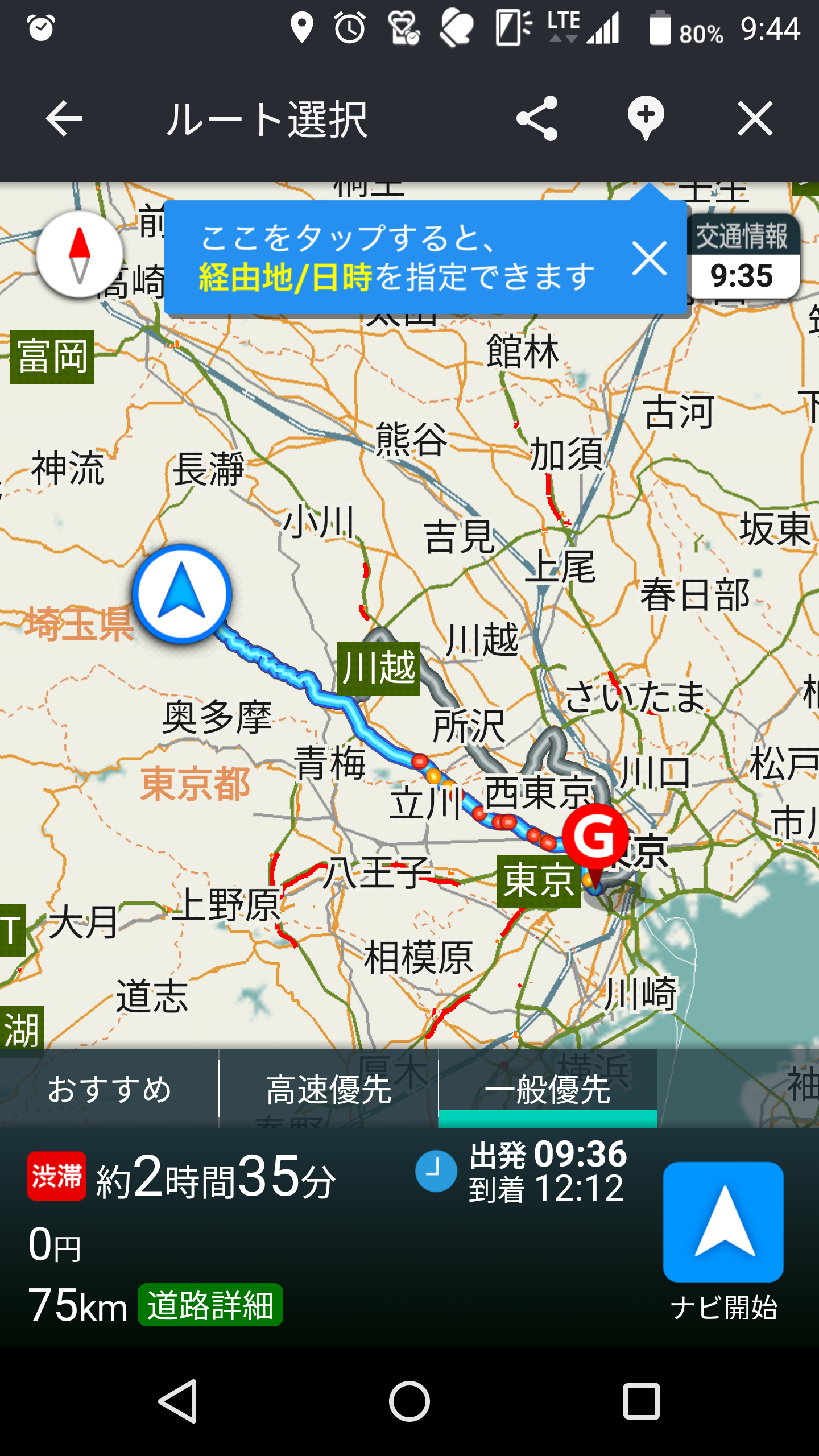Switch to the 高速優先 route tab
Viewport: 819px width, 1456px height.
[328, 1089]
